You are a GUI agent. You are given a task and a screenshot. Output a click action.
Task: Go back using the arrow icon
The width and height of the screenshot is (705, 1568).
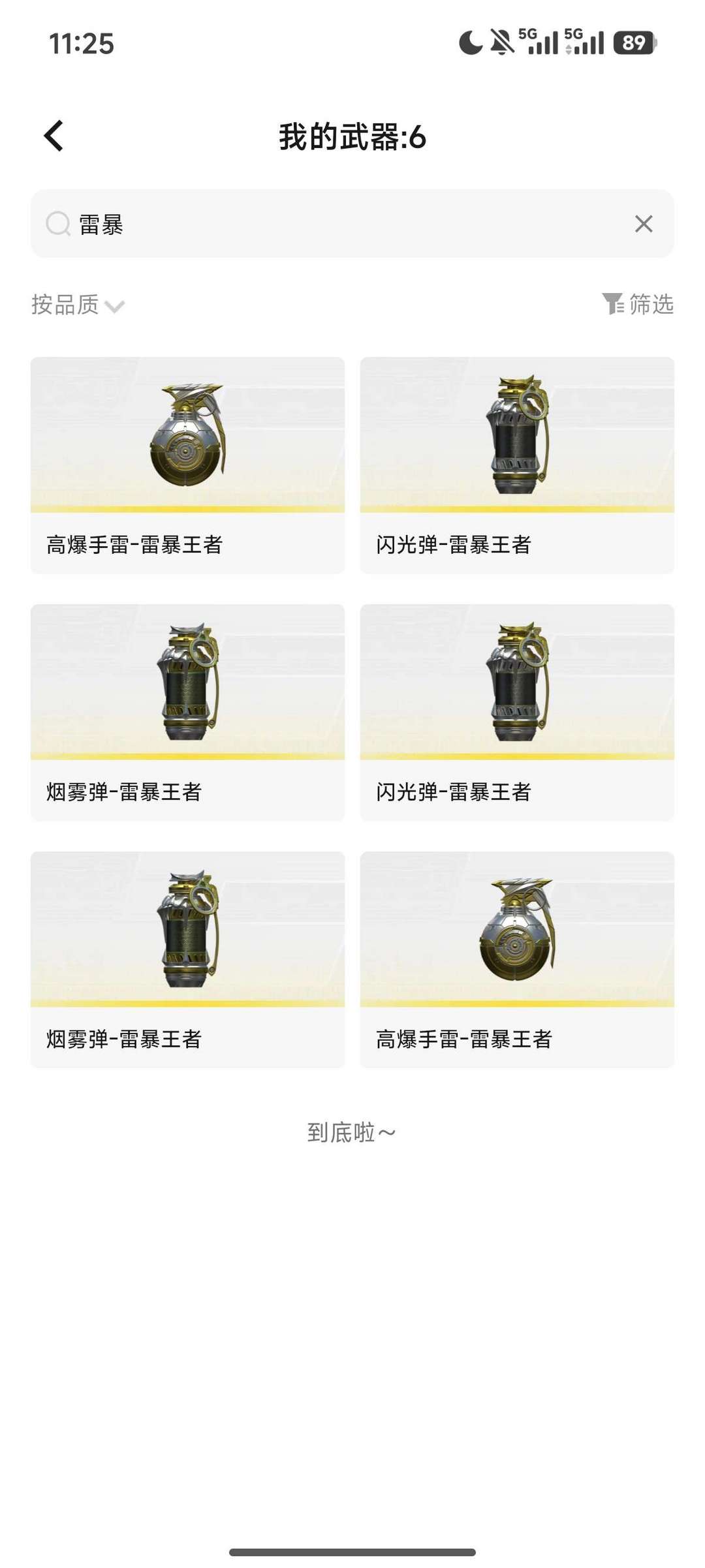54,136
